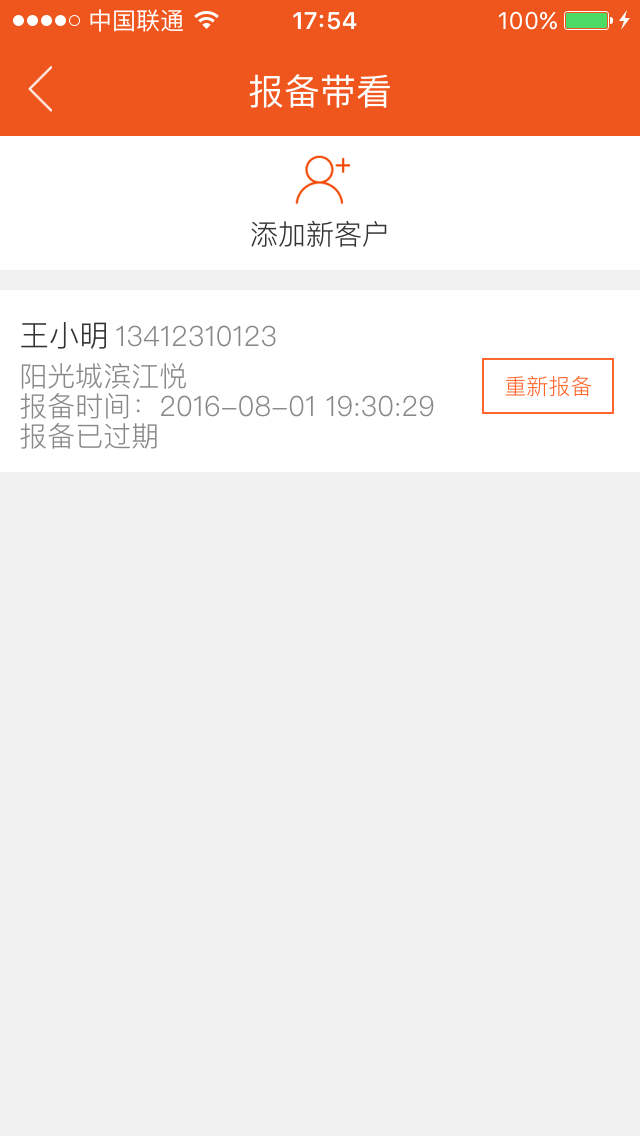Viewport: 640px width, 1136px height.
Task: Go back using the header arrow
Action: 41,90
